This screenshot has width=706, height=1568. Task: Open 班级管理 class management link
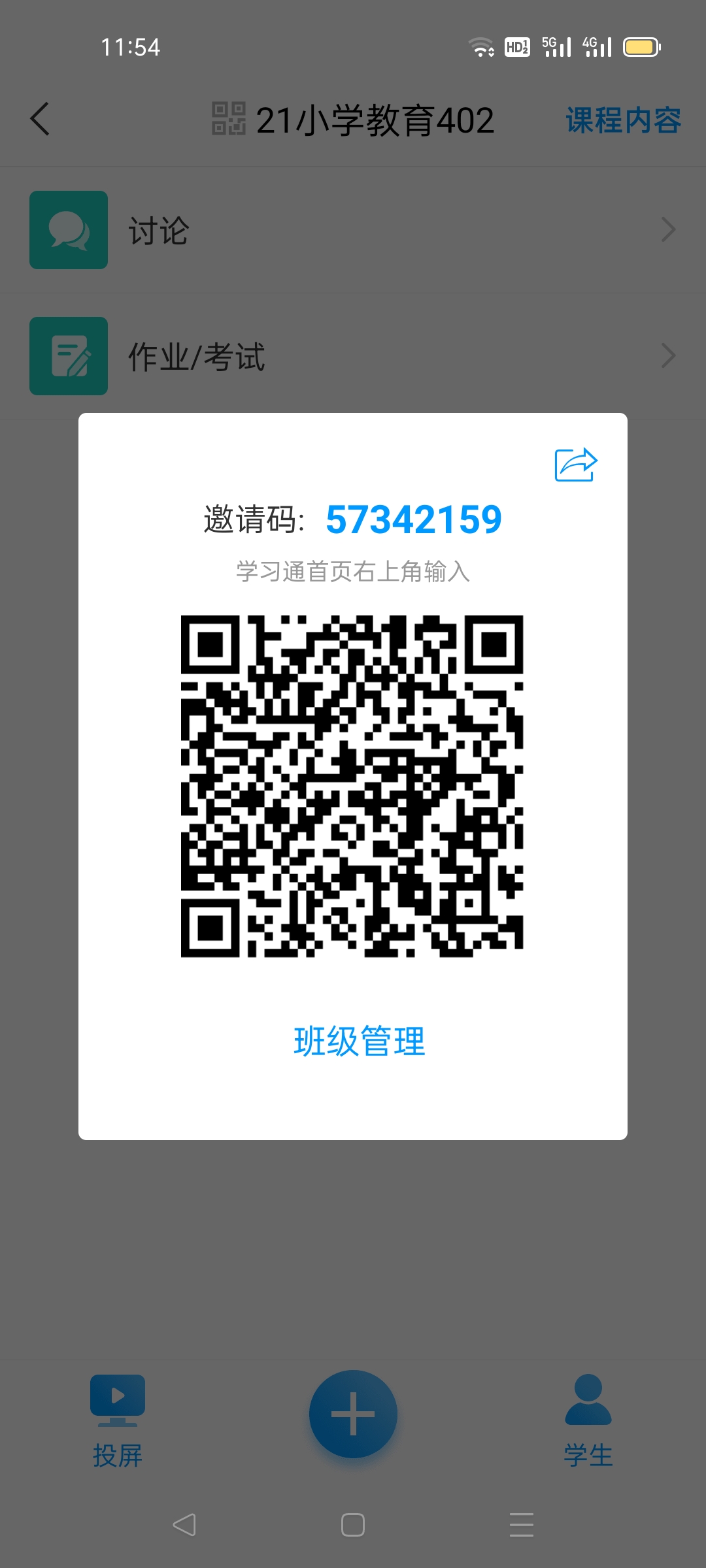point(359,1041)
